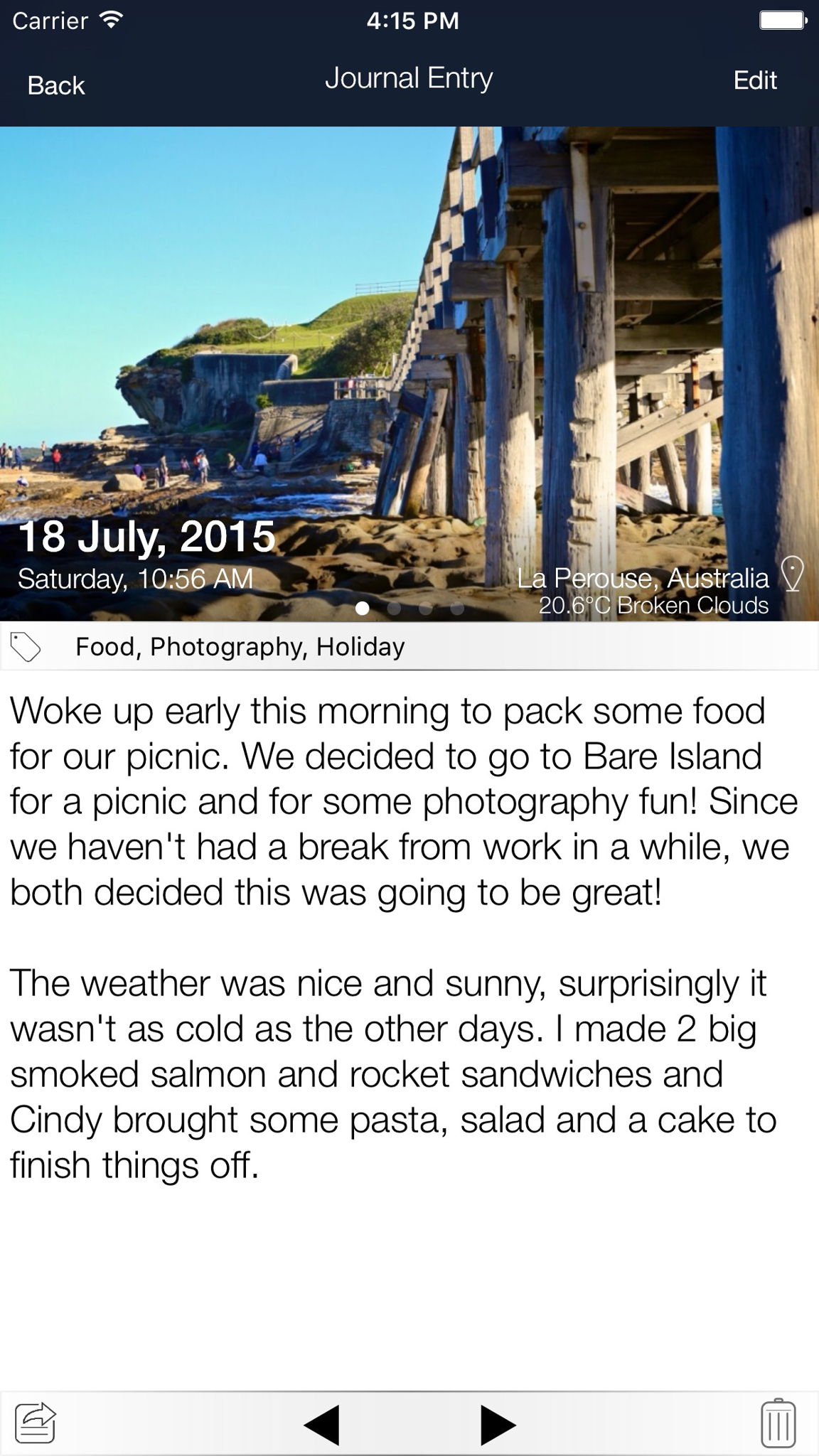The width and height of the screenshot is (819, 1456).
Task: Go to the next entry arrow
Action: pyautogui.click(x=498, y=1424)
